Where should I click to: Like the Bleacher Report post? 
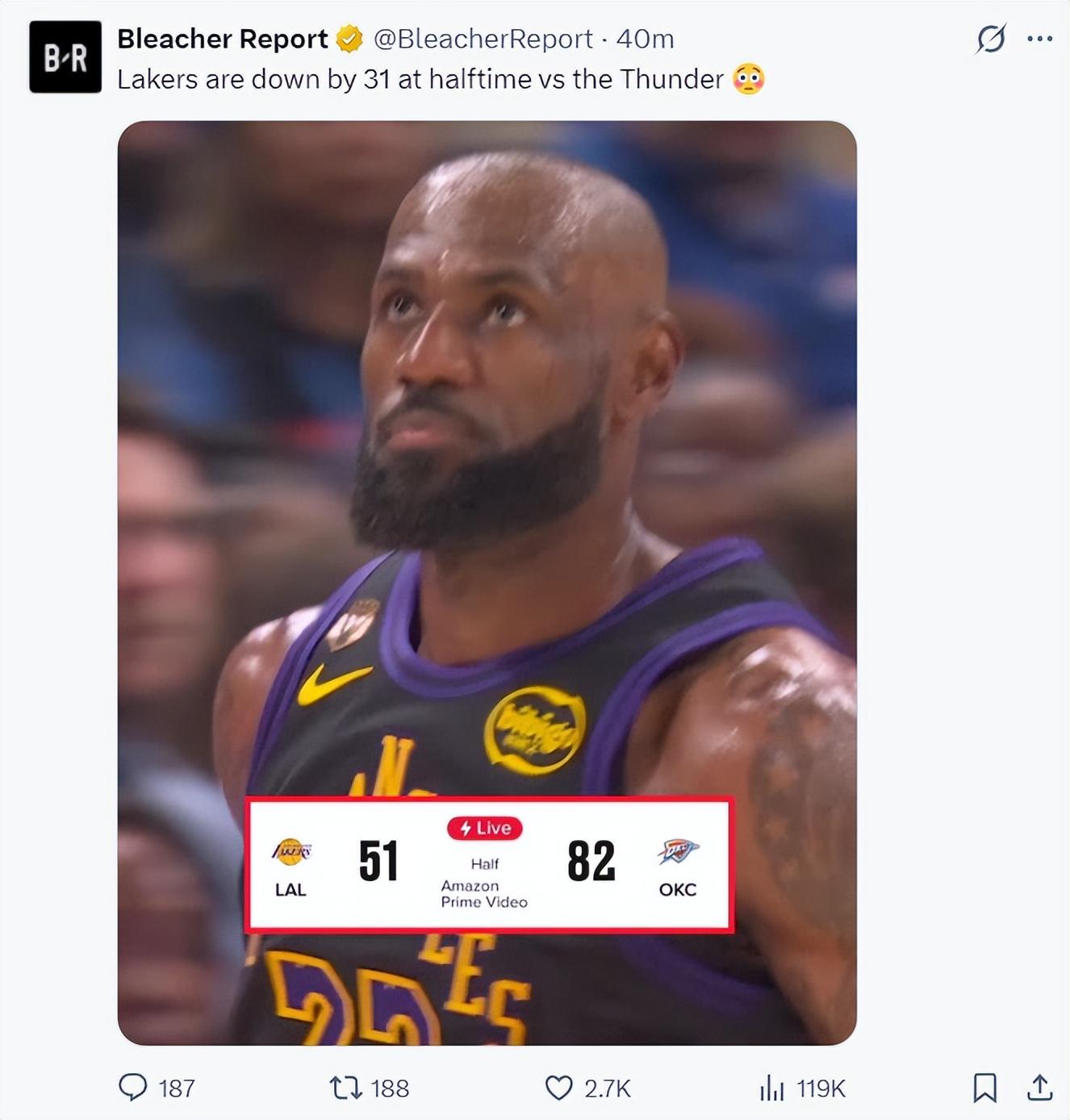coord(559,1087)
